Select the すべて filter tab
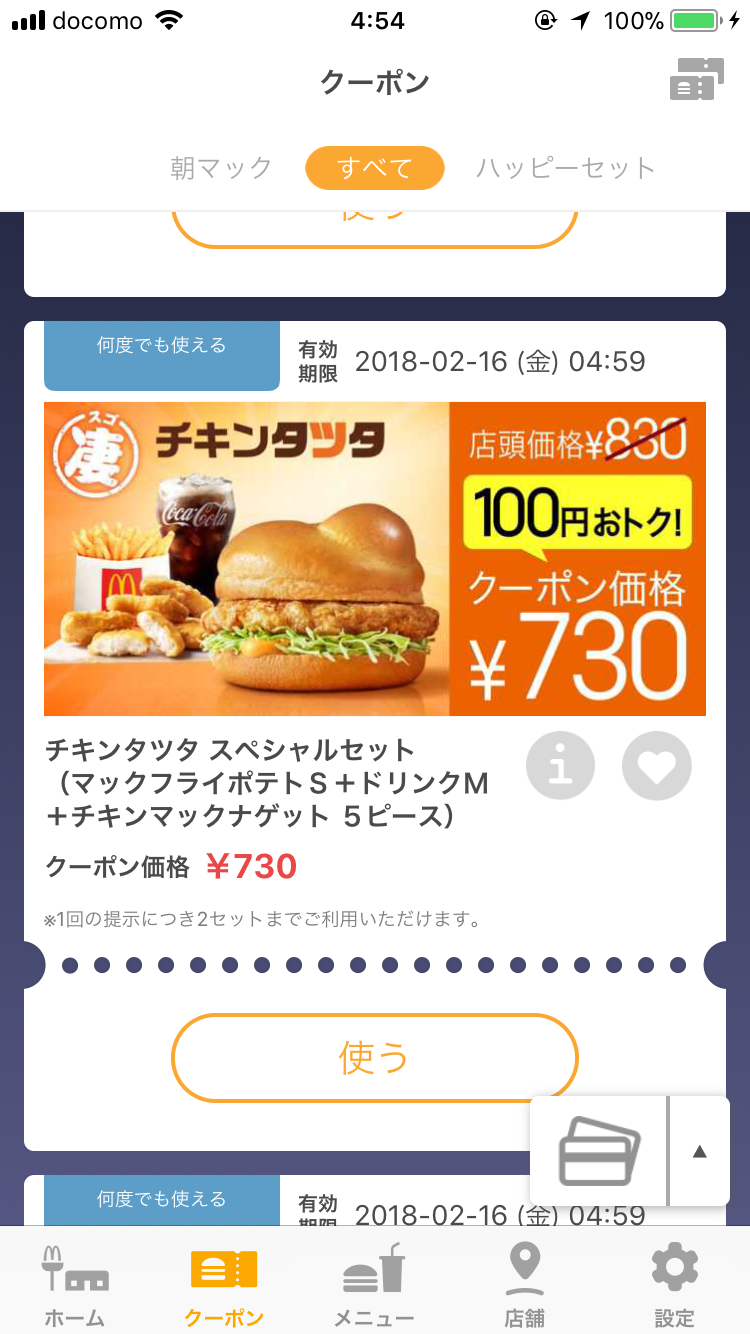 point(375,168)
